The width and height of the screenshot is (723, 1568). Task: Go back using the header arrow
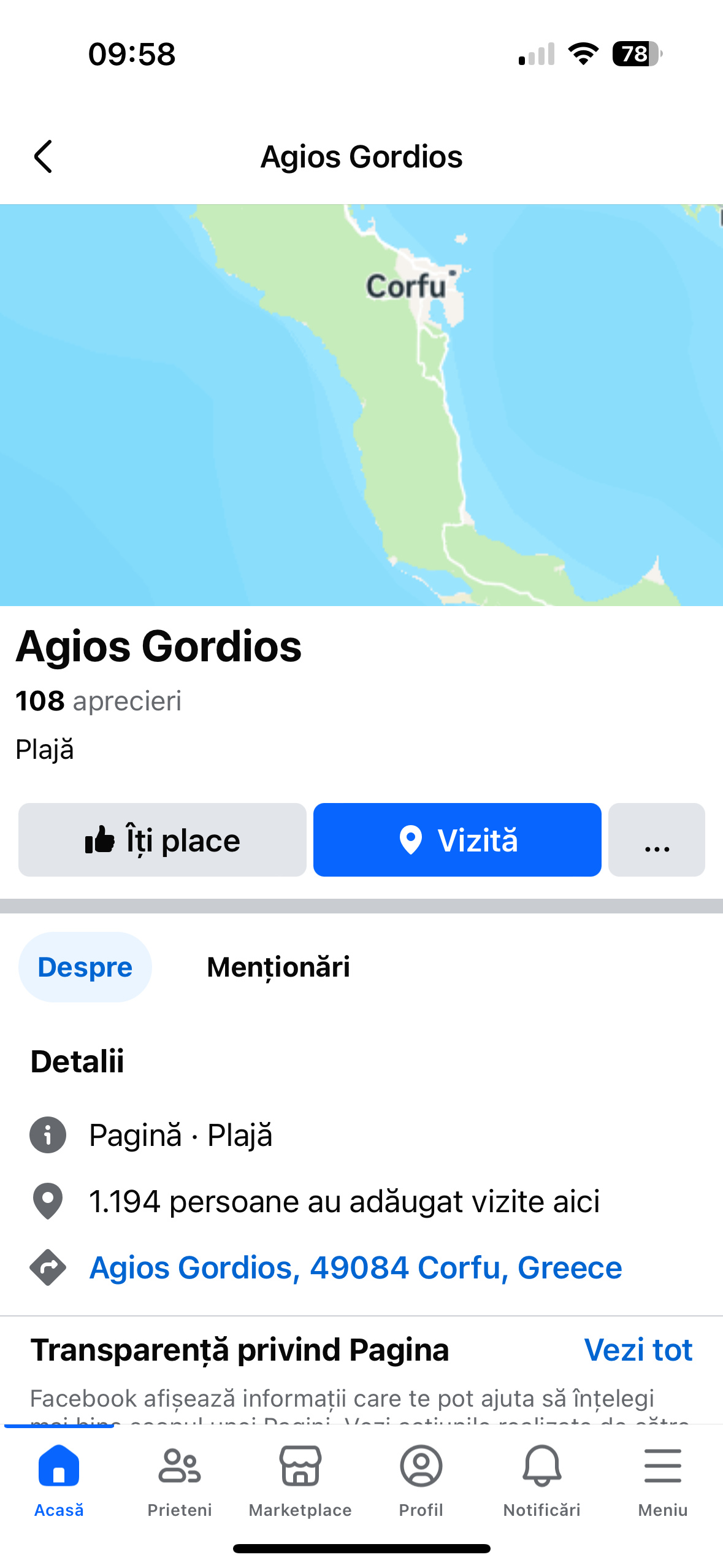click(x=43, y=156)
